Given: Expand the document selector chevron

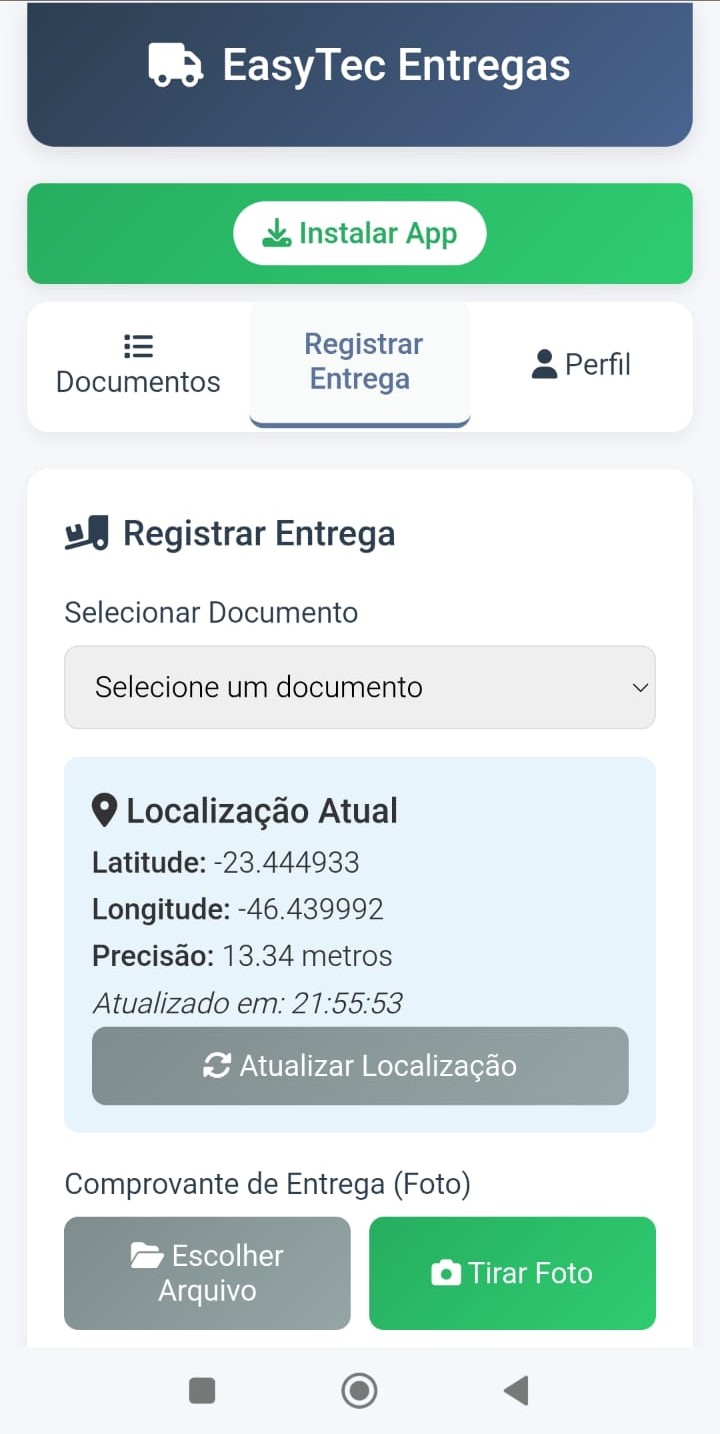Looking at the screenshot, I should point(638,687).
